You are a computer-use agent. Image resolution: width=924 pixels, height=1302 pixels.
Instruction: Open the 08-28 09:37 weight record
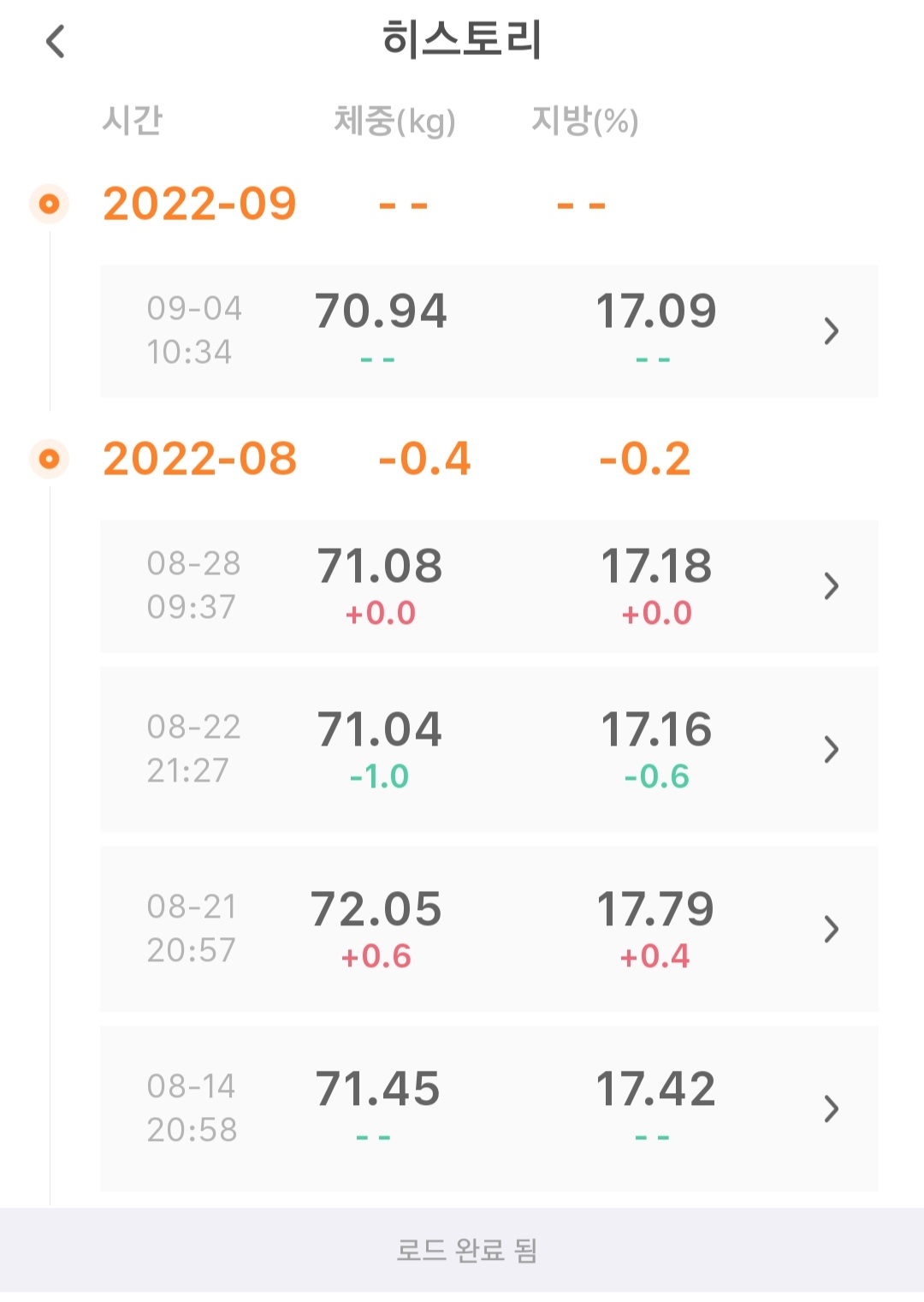point(489,586)
